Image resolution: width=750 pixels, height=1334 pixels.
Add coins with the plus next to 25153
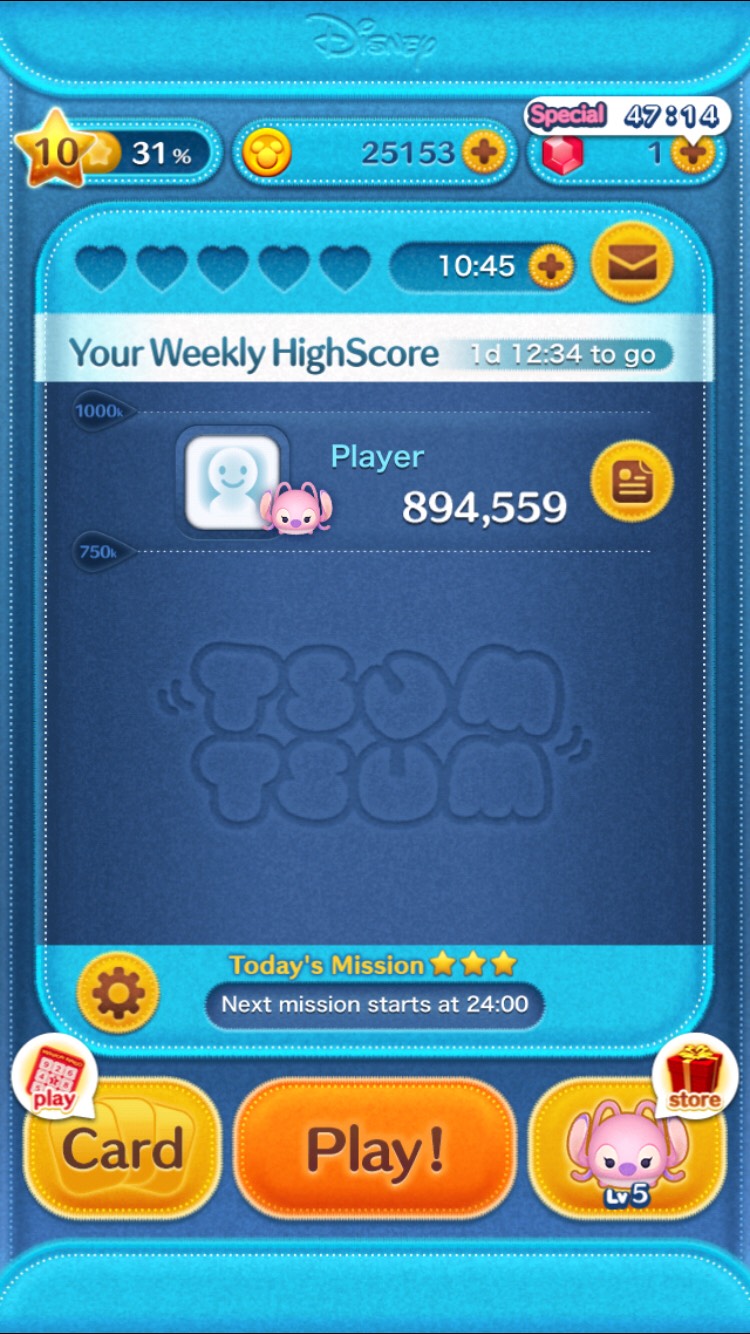485,153
